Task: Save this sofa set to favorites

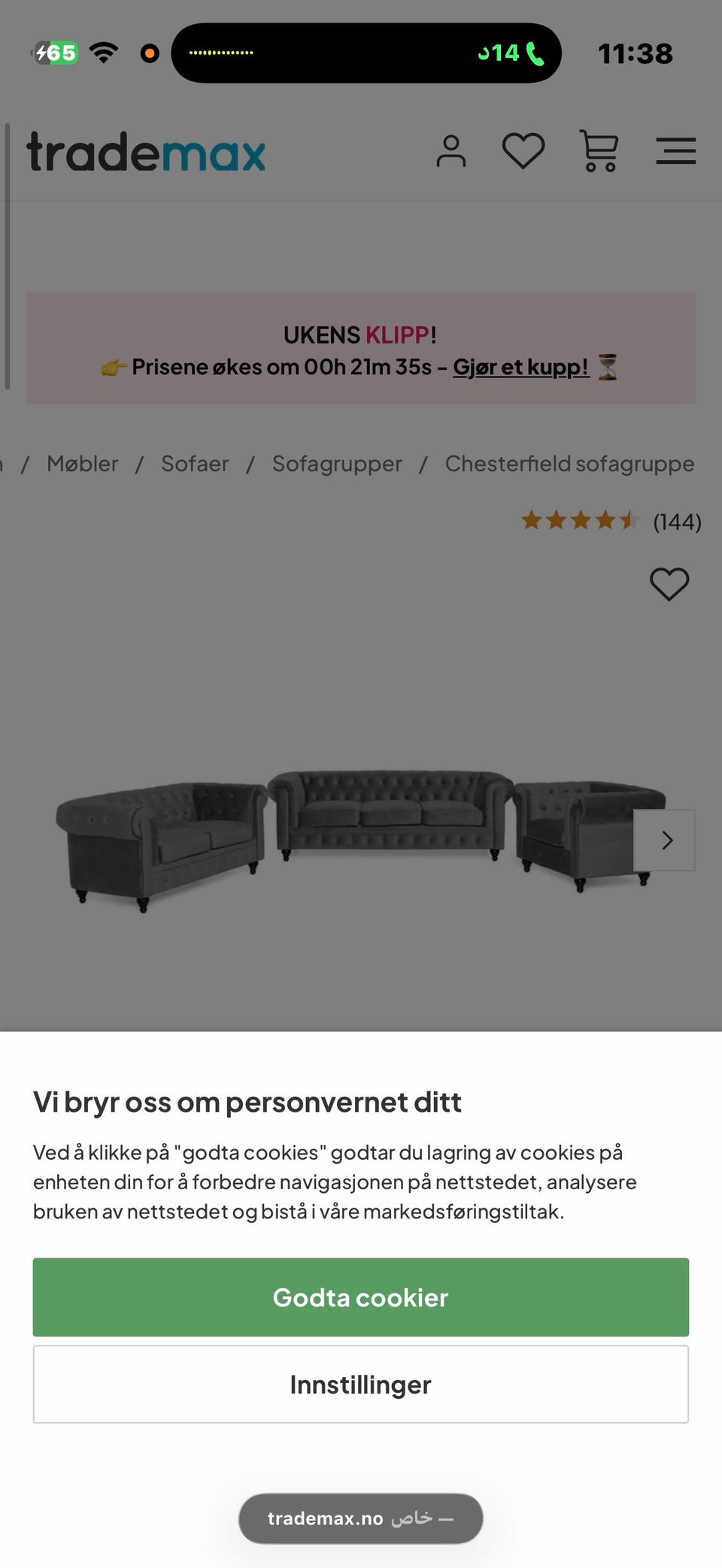Action: point(669,584)
